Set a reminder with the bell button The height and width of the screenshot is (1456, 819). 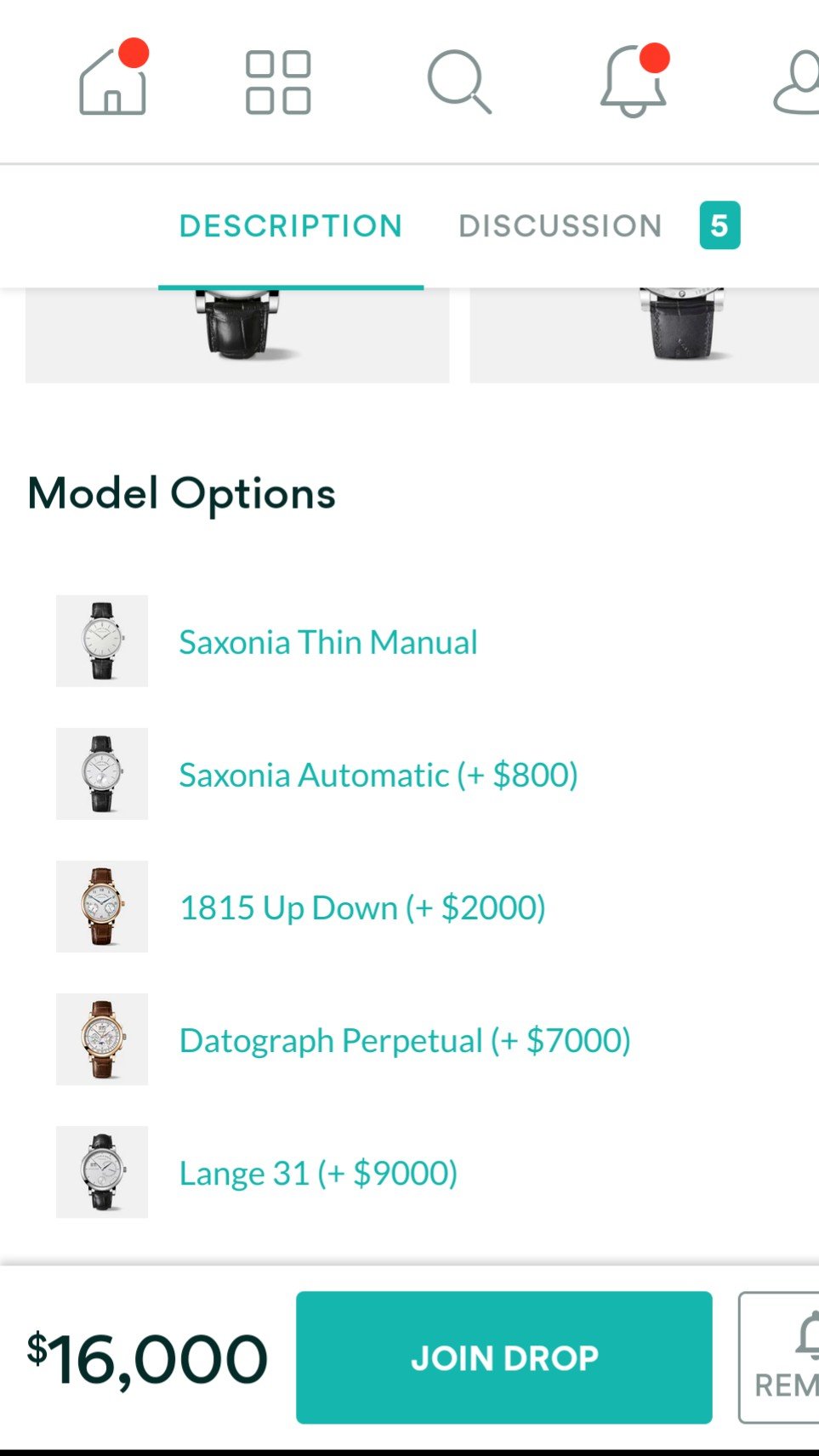pos(779,1357)
